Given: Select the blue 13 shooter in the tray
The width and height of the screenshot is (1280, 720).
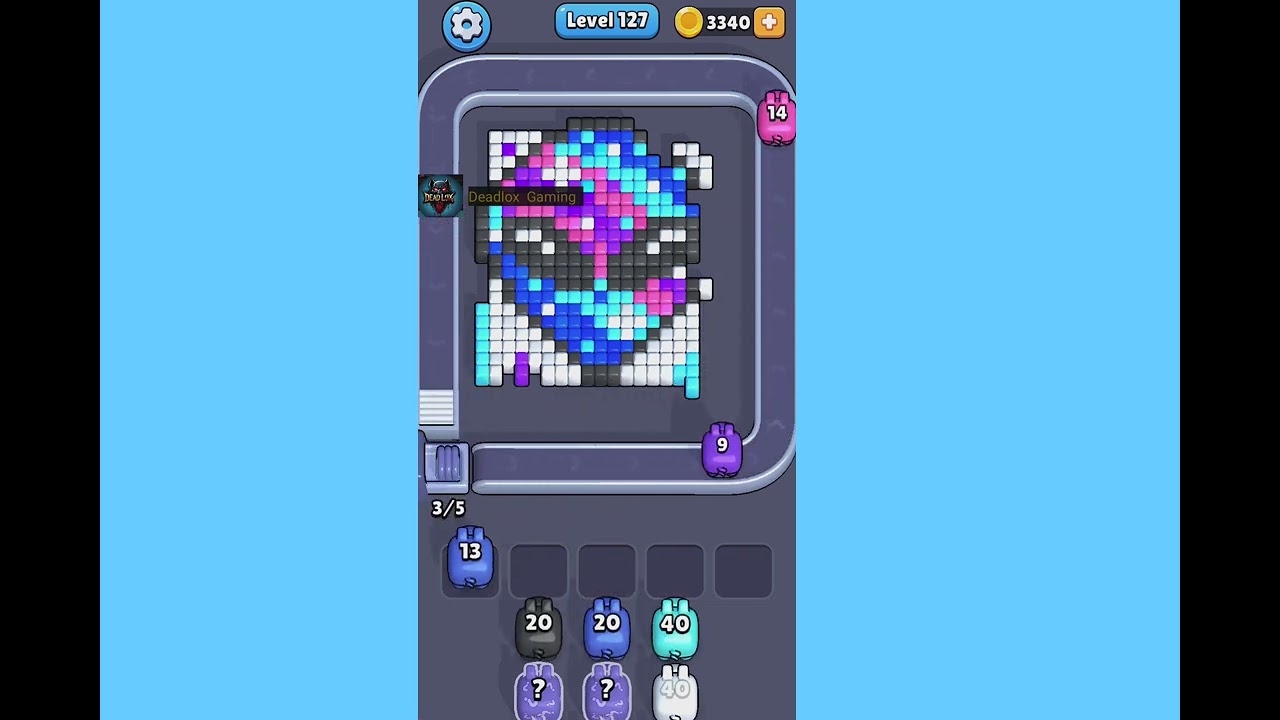Looking at the screenshot, I should pos(470,557).
